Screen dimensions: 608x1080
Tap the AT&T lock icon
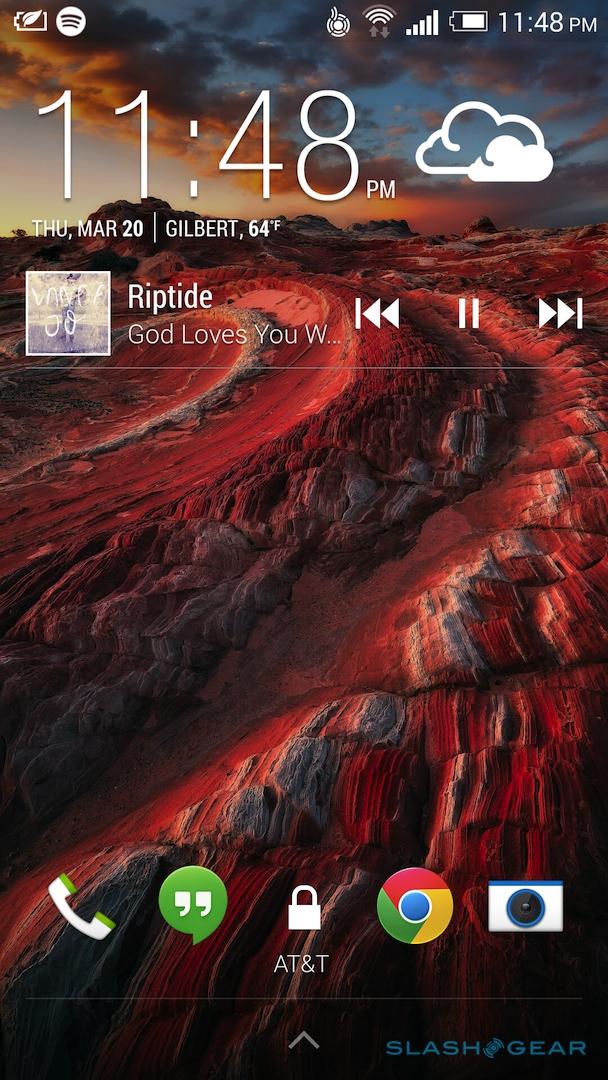pyautogui.click(x=303, y=910)
